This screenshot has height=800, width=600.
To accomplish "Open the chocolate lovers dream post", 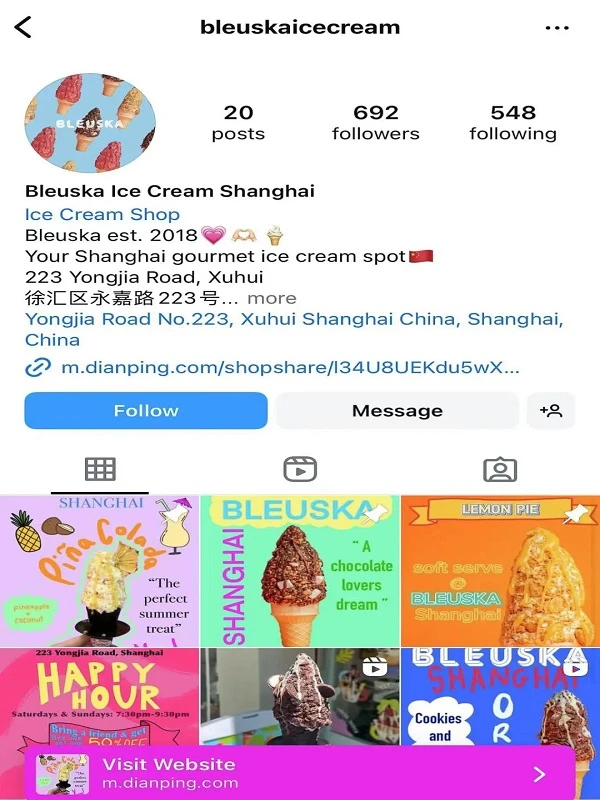I will [x=299, y=570].
